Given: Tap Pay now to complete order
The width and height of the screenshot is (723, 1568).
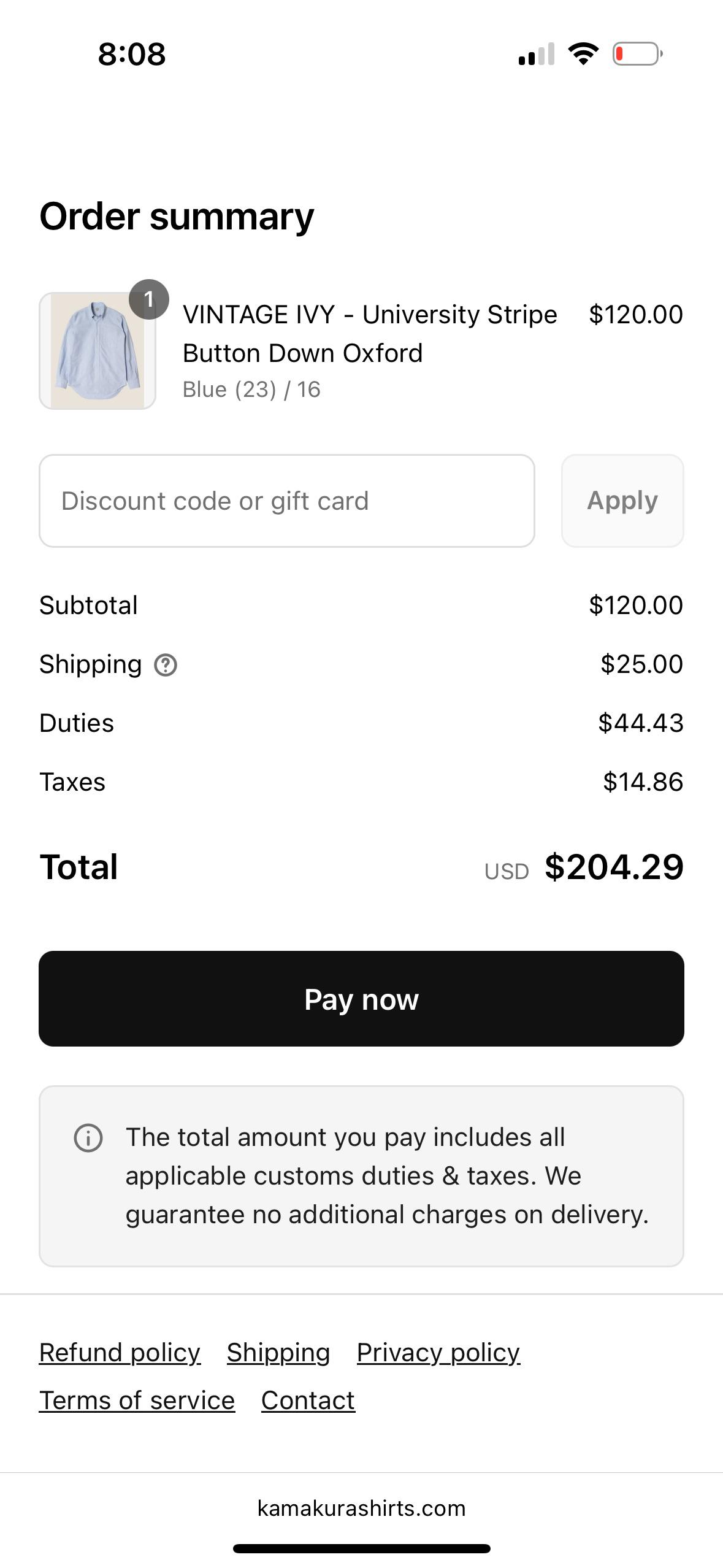Looking at the screenshot, I should [361, 999].
